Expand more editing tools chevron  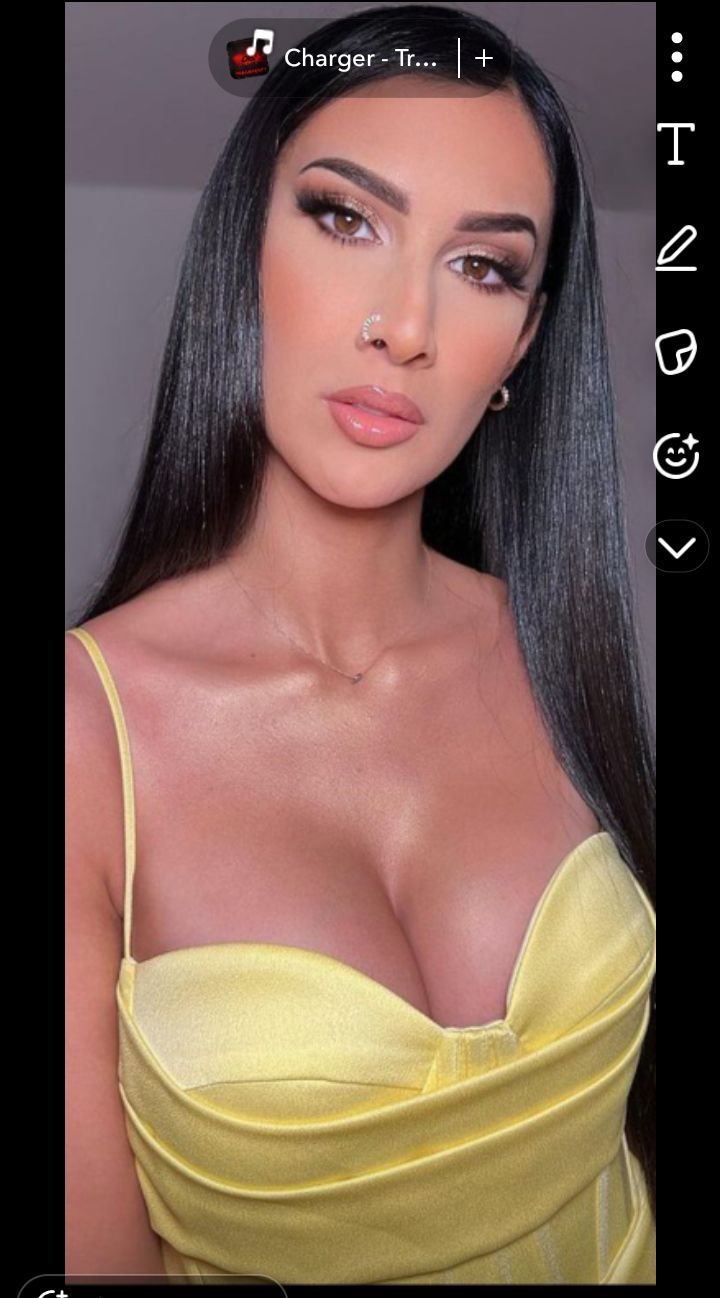click(x=677, y=547)
